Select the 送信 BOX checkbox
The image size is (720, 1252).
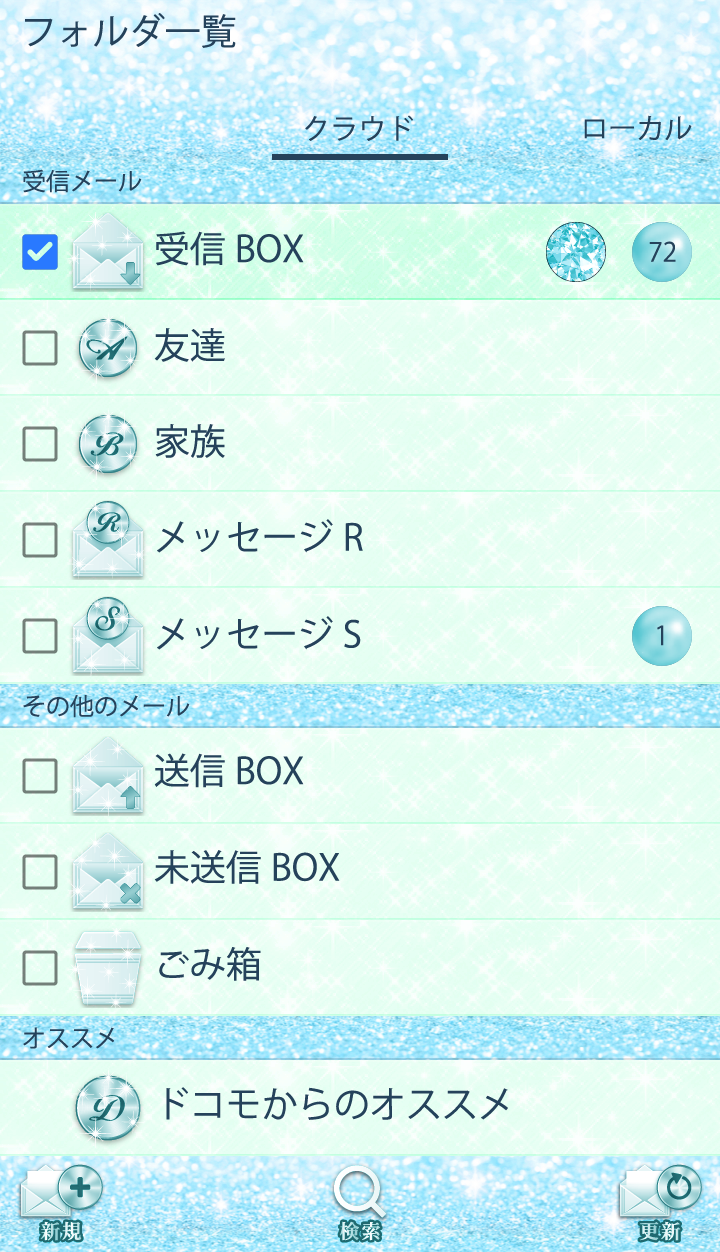[40, 775]
